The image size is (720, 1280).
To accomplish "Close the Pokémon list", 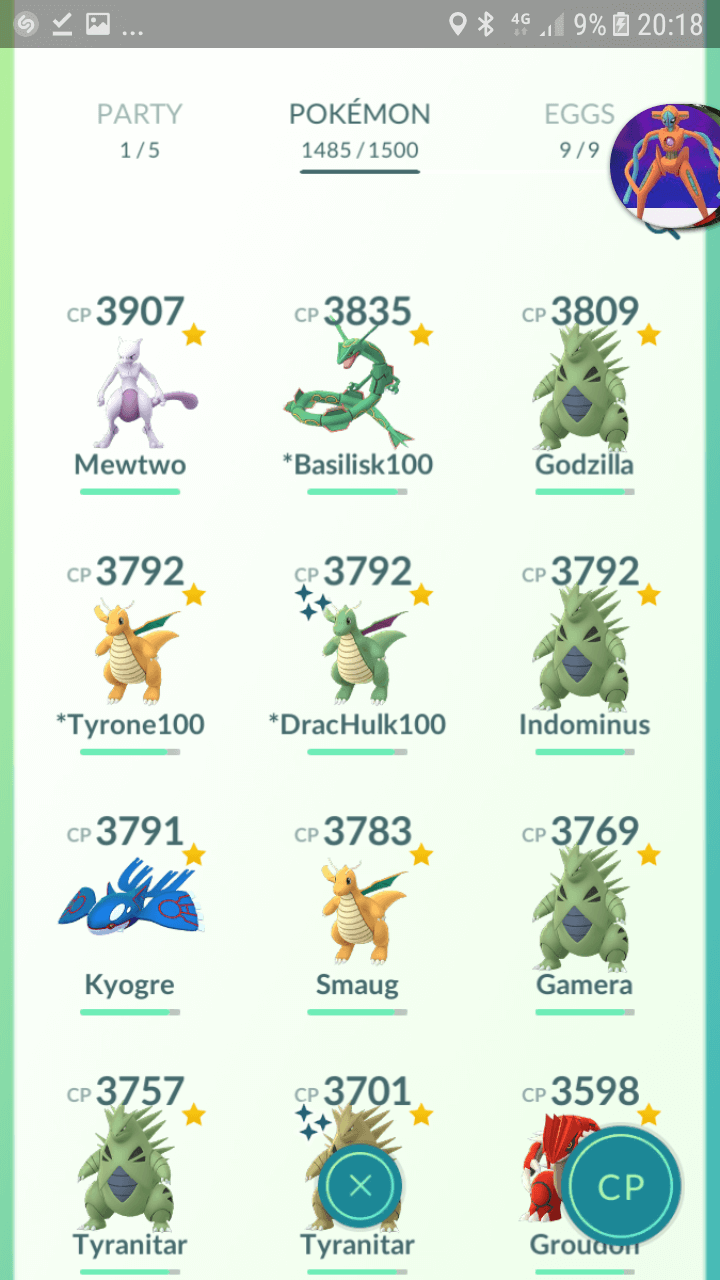I will coord(361,1186).
